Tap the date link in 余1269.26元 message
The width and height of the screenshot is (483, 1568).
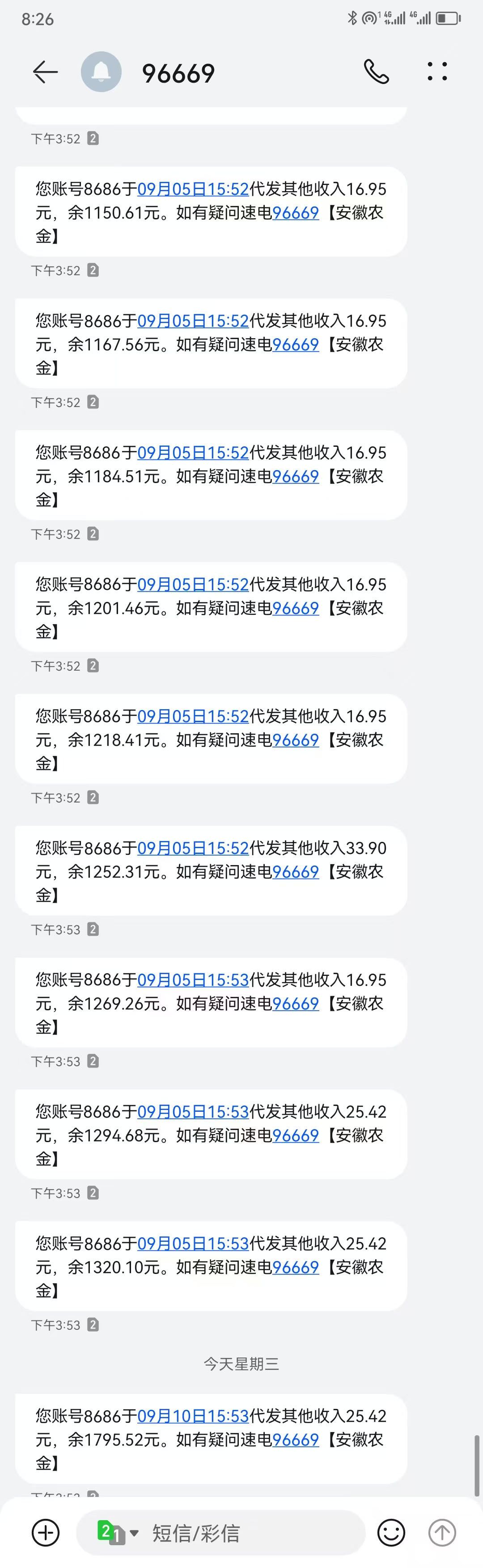pyautogui.click(x=193, y=979)
